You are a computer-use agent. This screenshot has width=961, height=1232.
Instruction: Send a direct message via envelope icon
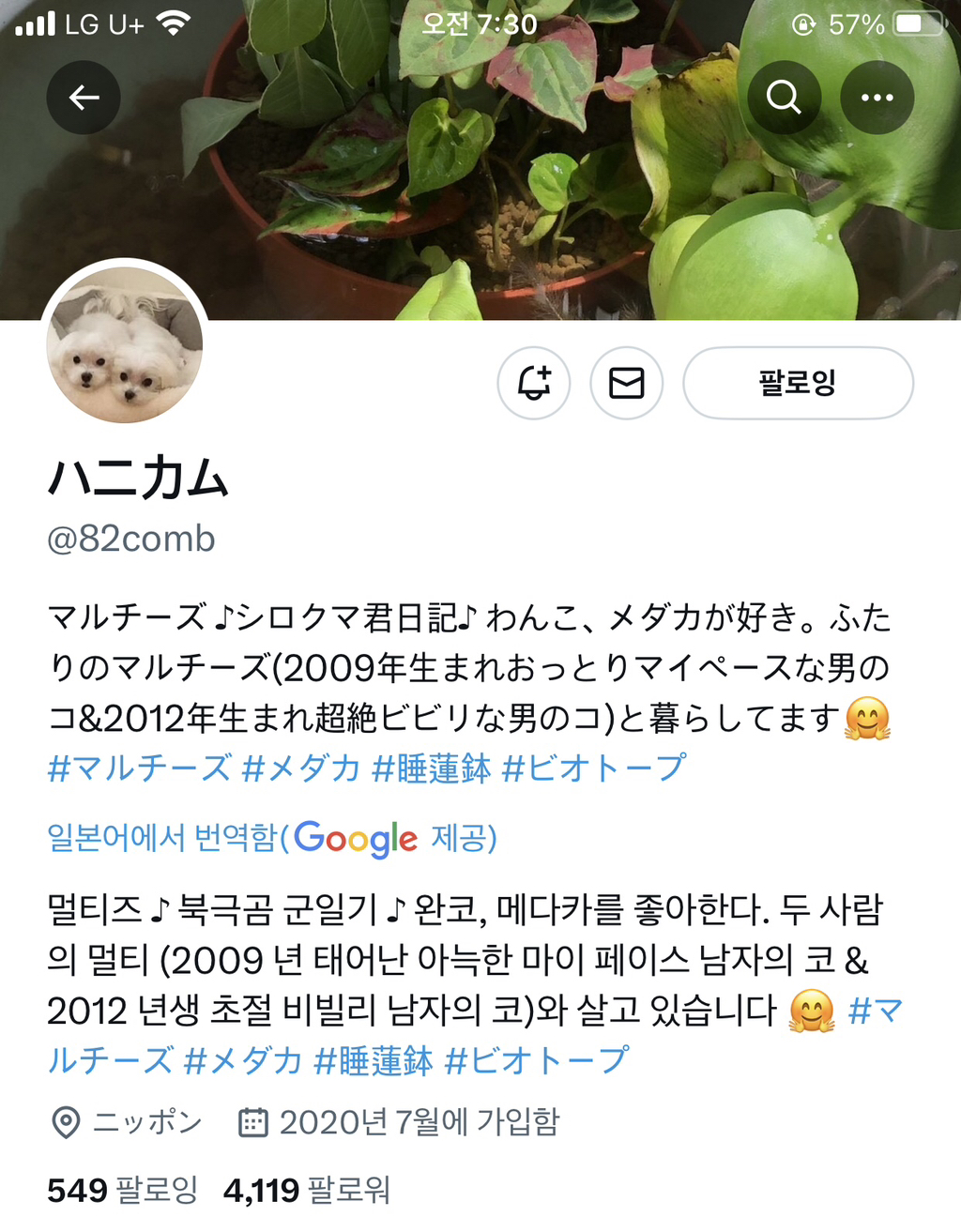click(626, 383)
